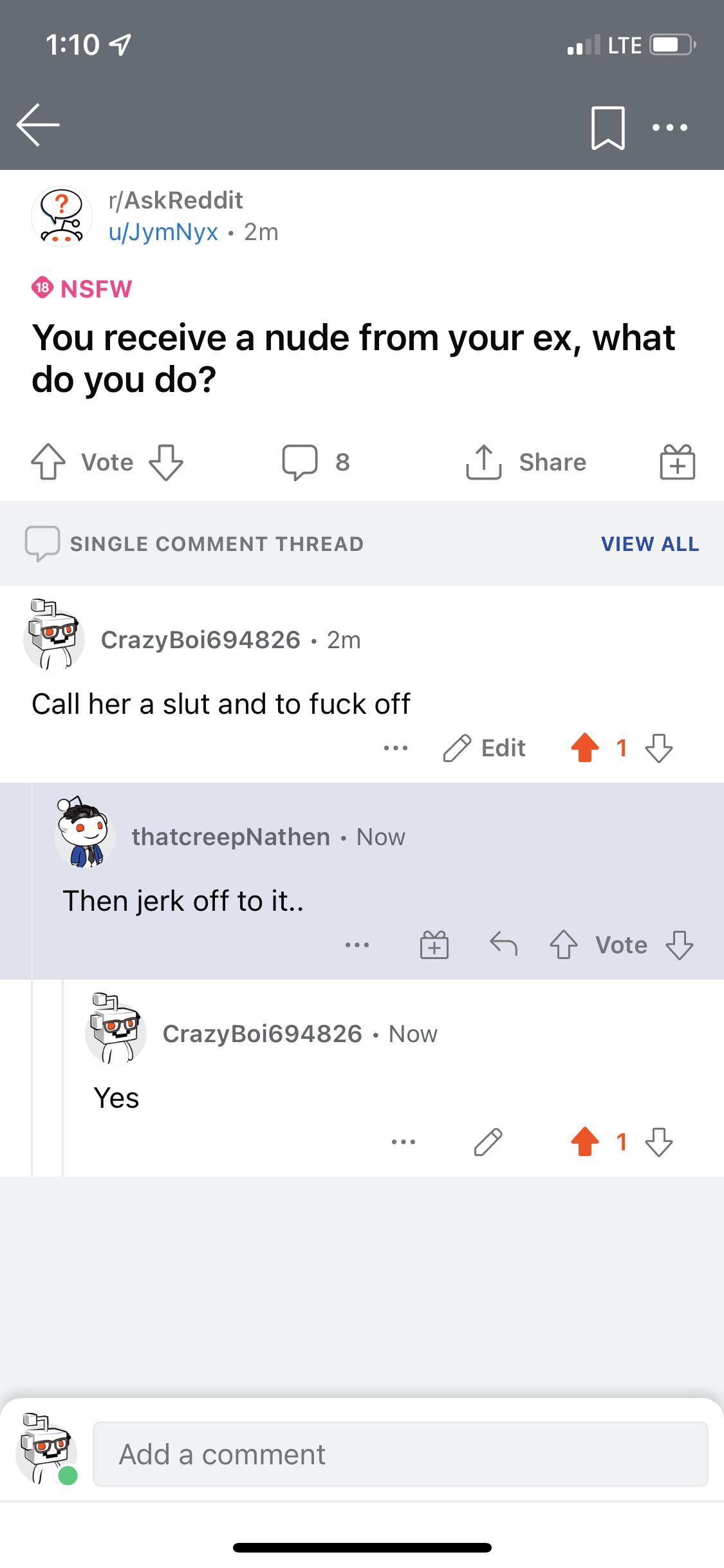Edit the 'Yes' comment with pencil

click(x=488, y=1142)
